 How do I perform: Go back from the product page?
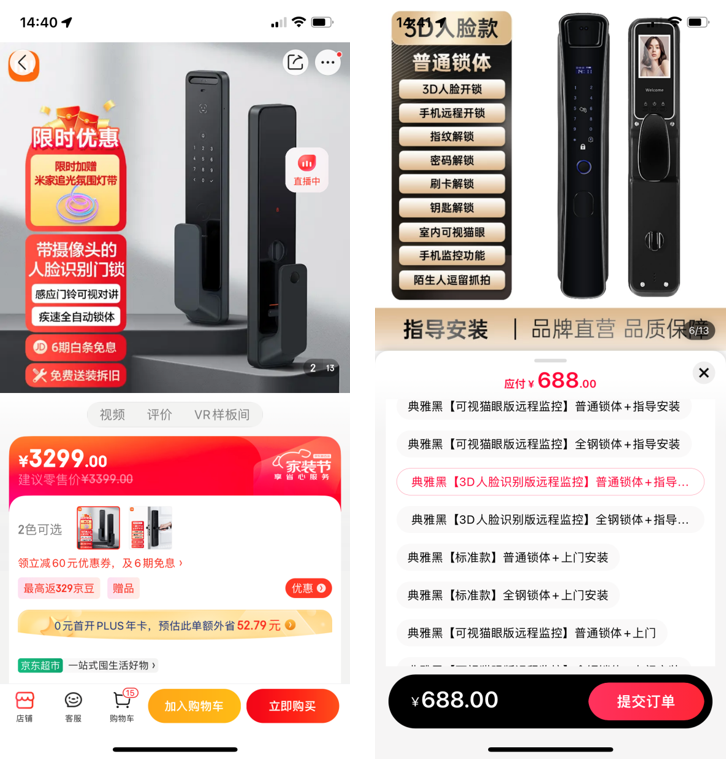point(23,65)
